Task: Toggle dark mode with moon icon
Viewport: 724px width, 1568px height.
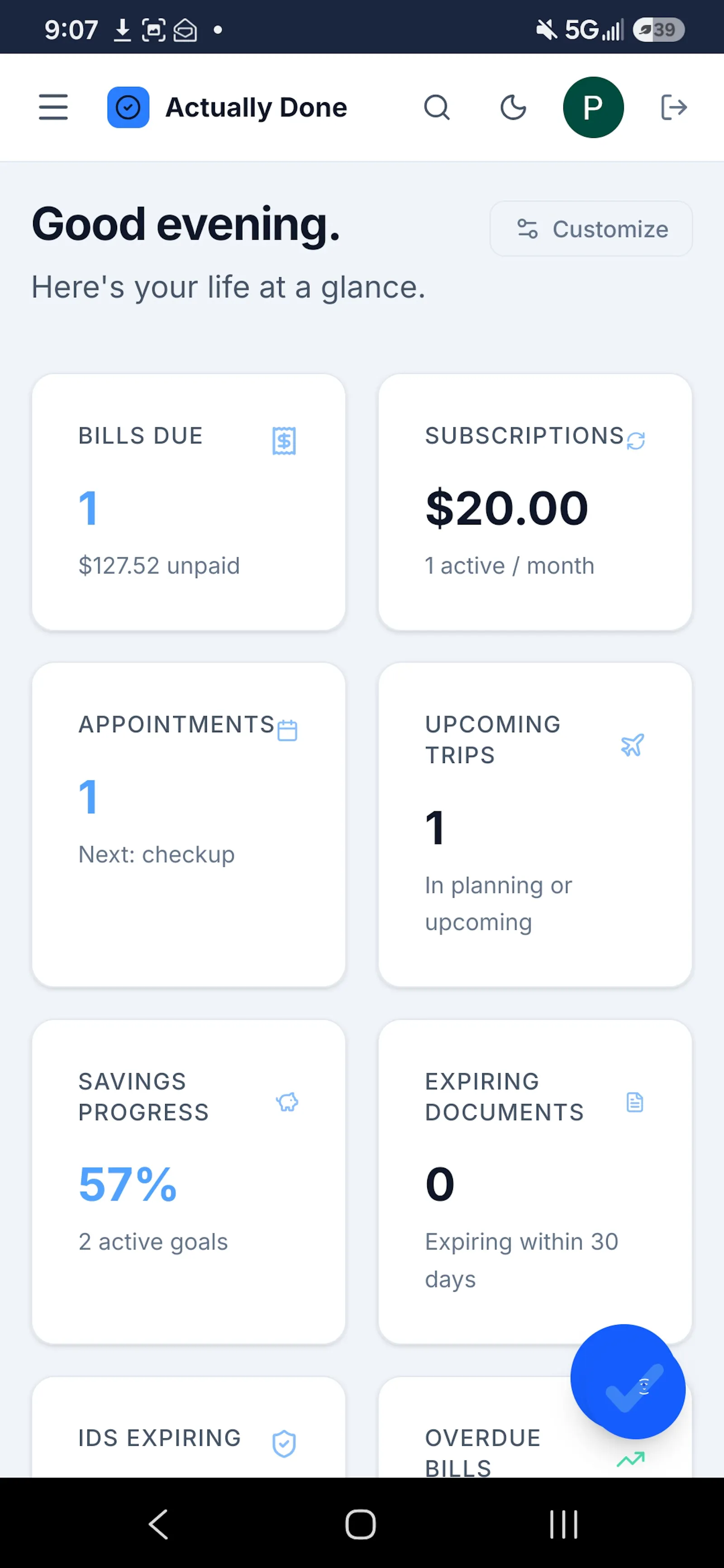Action: [x=513, y=107]
